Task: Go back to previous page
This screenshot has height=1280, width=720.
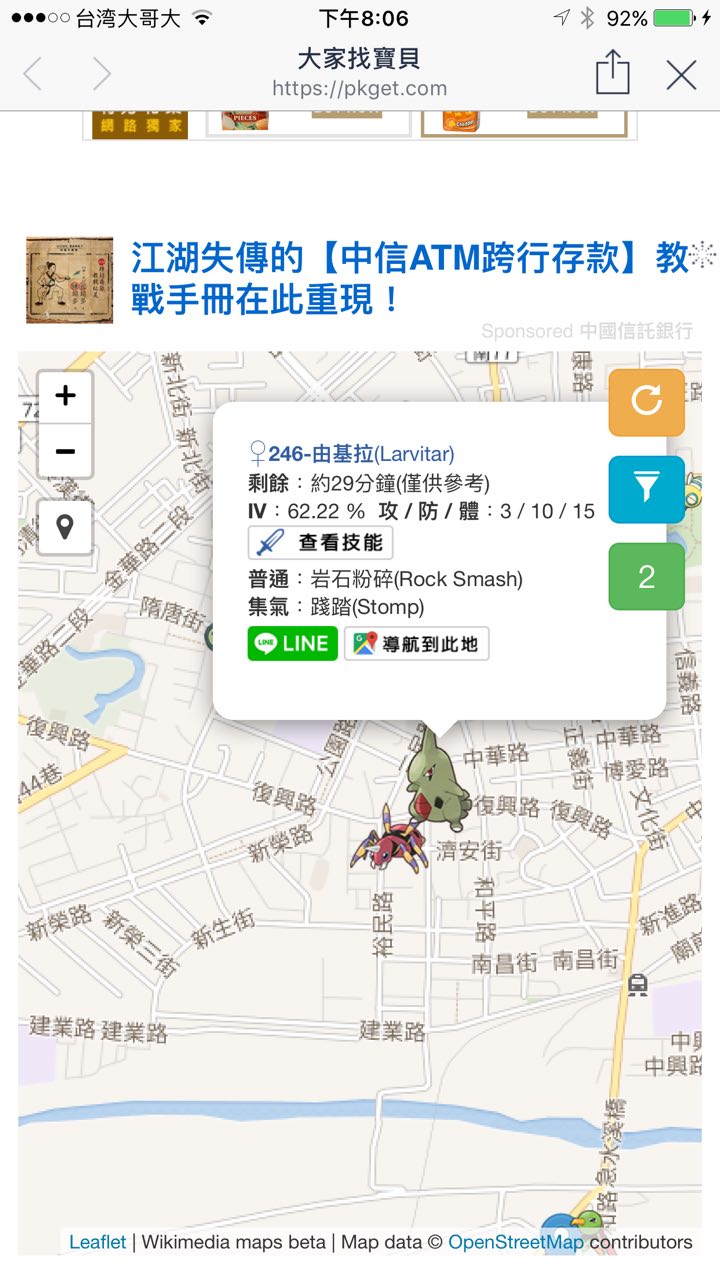Action: coord(33,74)
